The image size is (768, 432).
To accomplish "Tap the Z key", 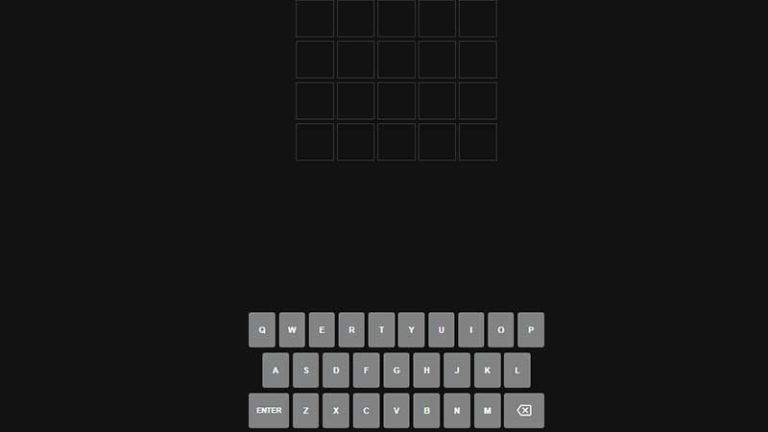I will coord(306,410).
